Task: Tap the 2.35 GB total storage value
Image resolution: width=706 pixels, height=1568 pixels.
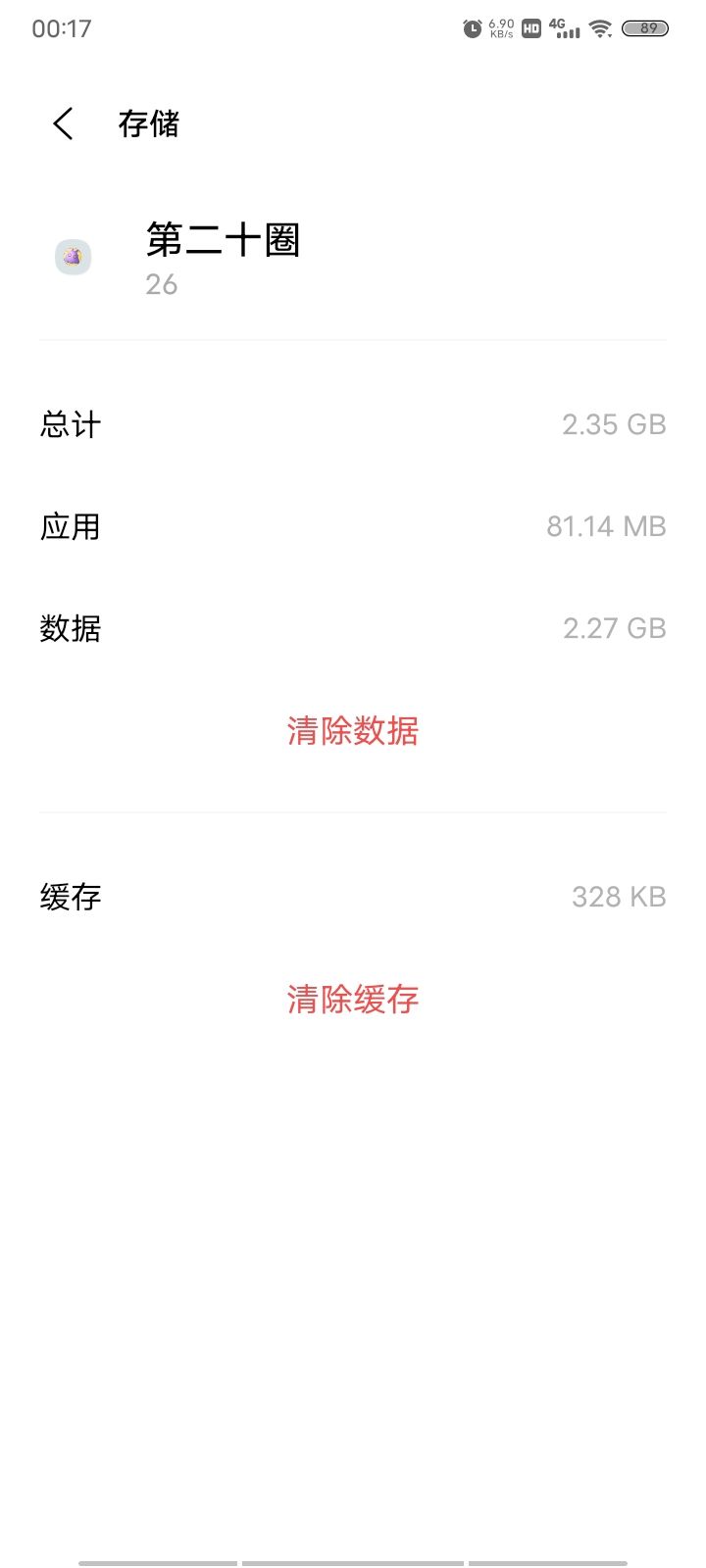Action: point(614,424)
